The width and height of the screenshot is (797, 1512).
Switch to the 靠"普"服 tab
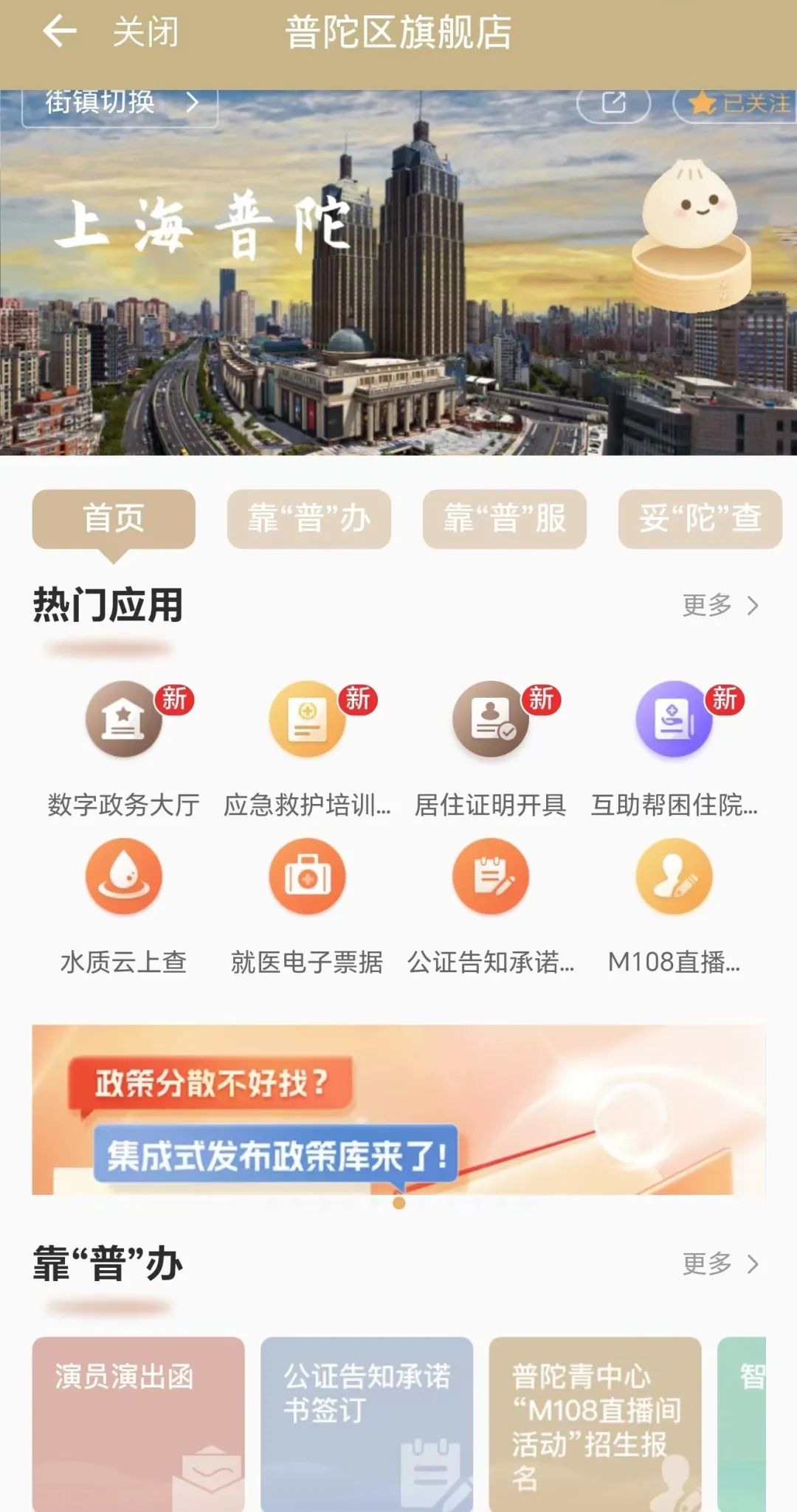point(504,519)
